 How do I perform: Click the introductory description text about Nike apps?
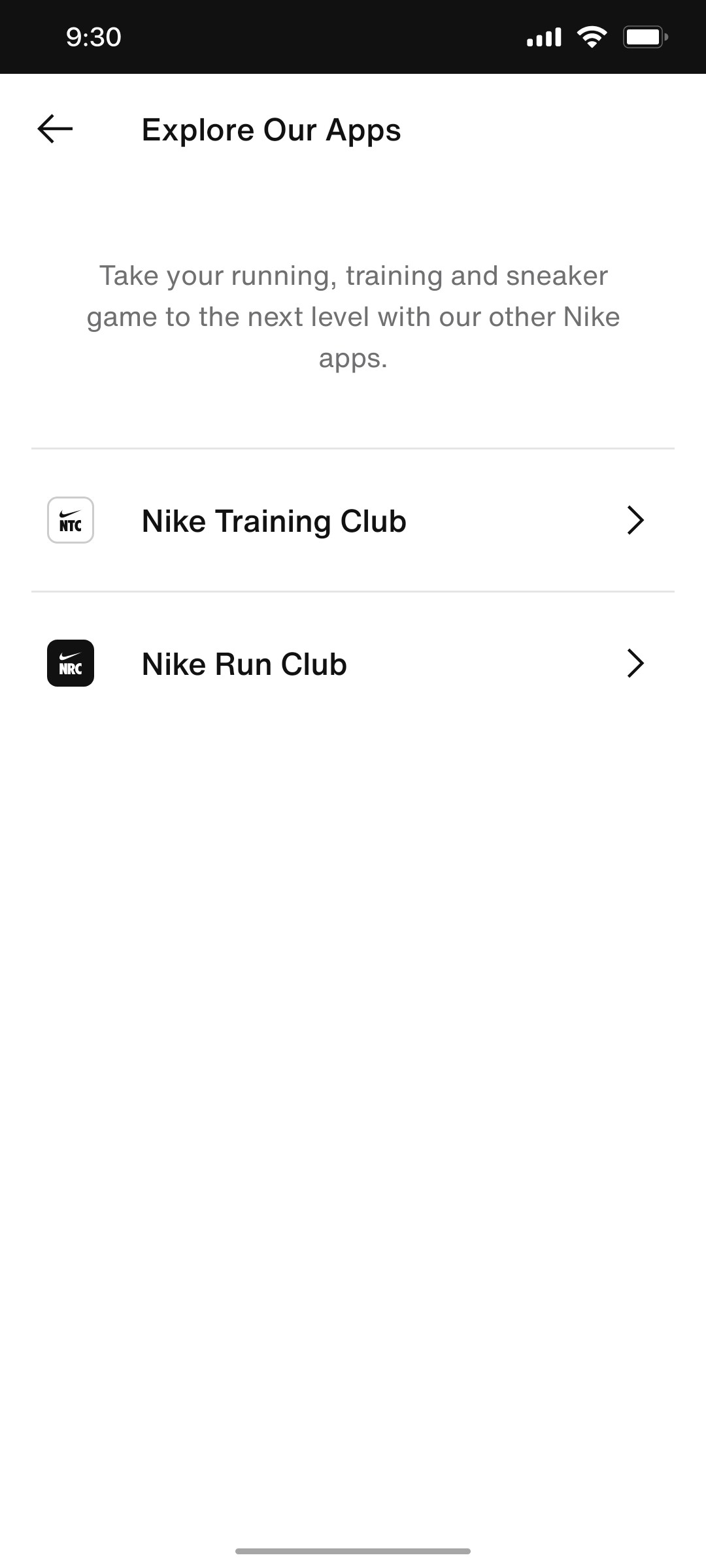point(353,316)
